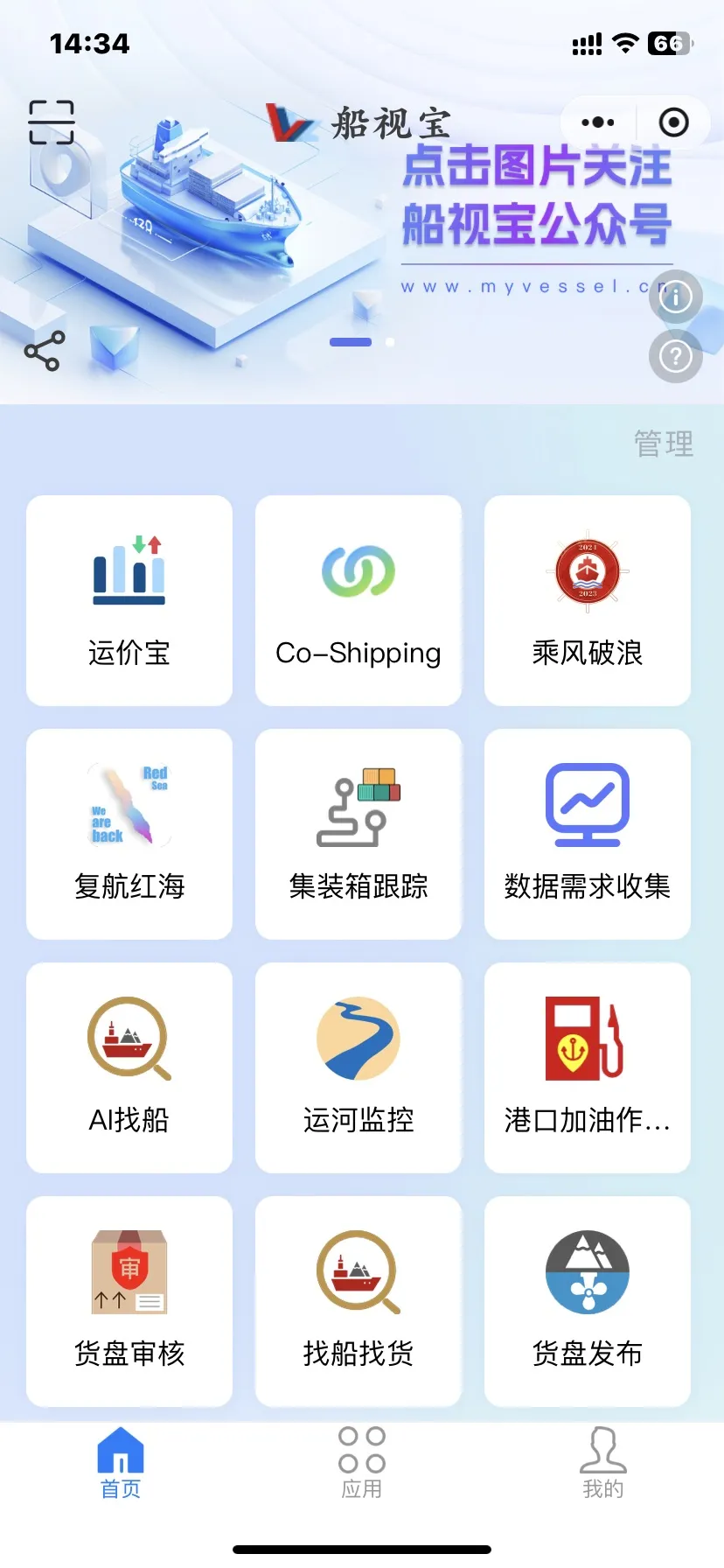This screenshot has height=1568, width=724.
Task: Open the info icon
Action: 675,297
